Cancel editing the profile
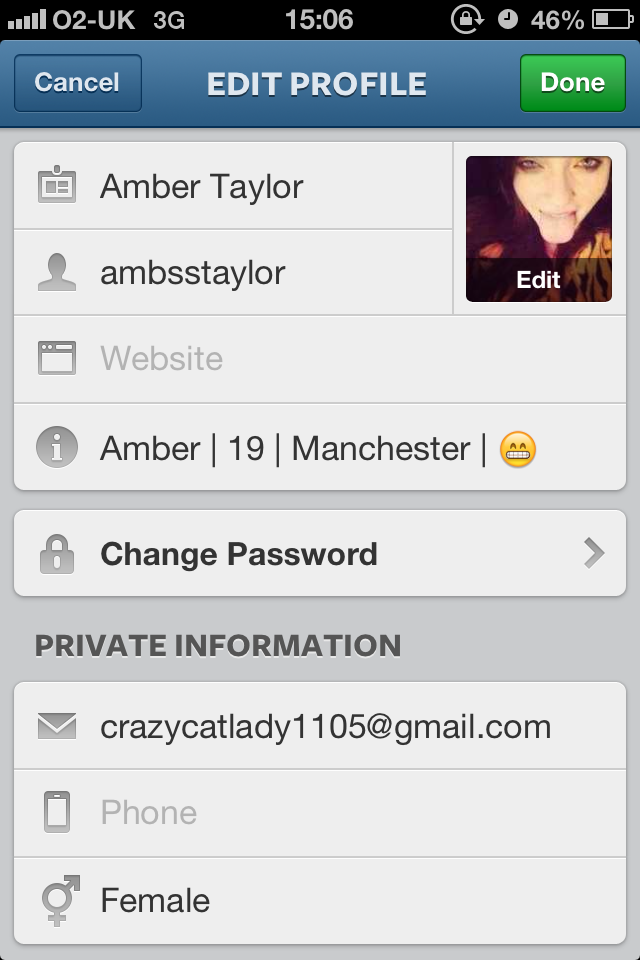The width and height of the screenshot is (640, 960). point(77,83)
